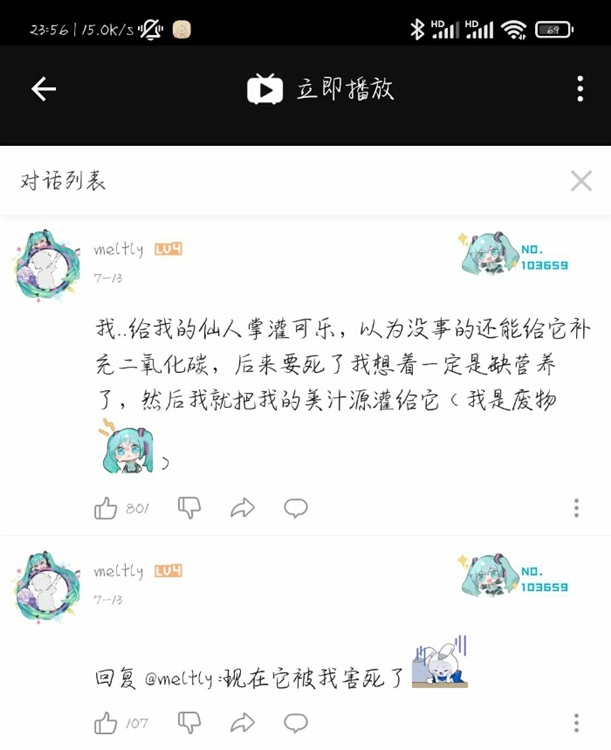Like the cactus cola comment
This screenshot has height=750, width=611.
pos(106,509)
